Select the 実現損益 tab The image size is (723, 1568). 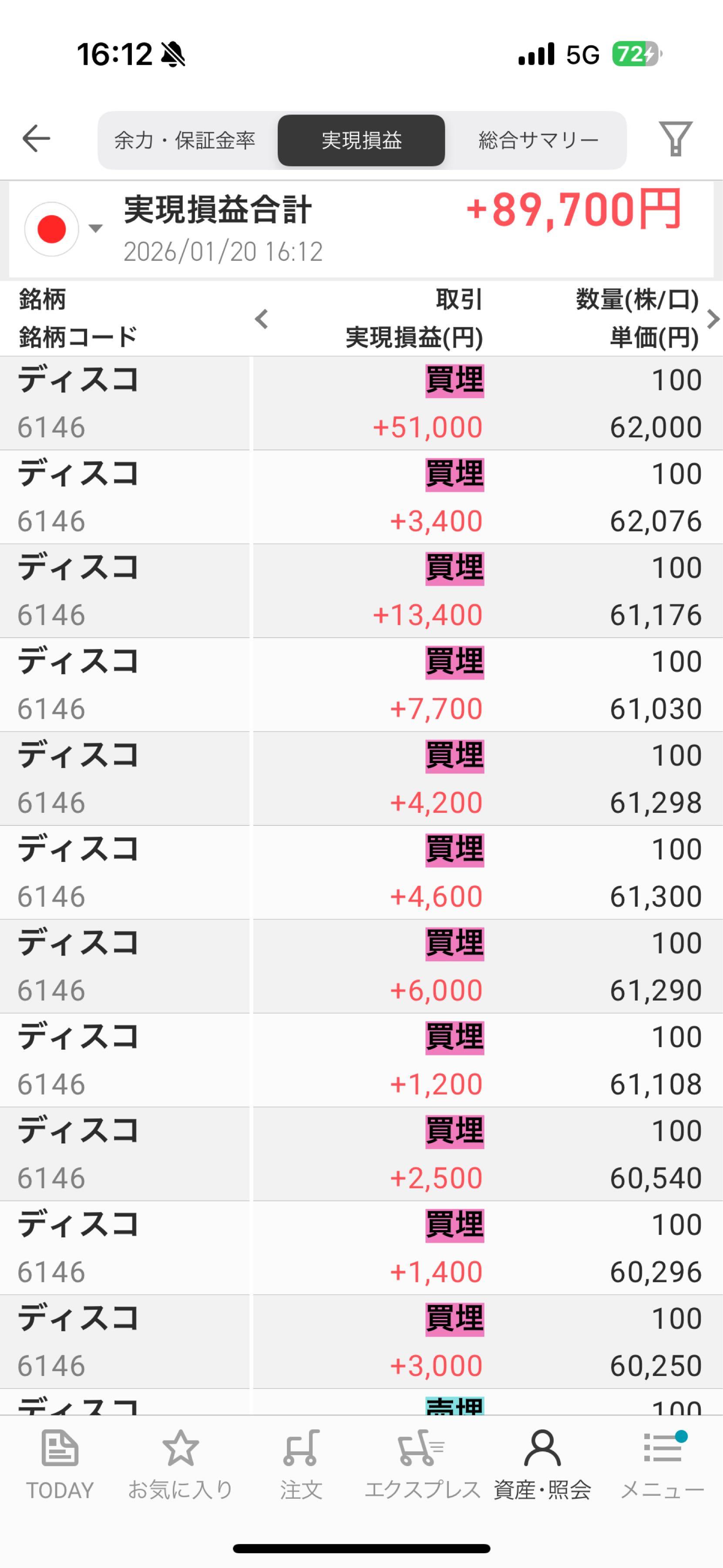pos(361,141)
